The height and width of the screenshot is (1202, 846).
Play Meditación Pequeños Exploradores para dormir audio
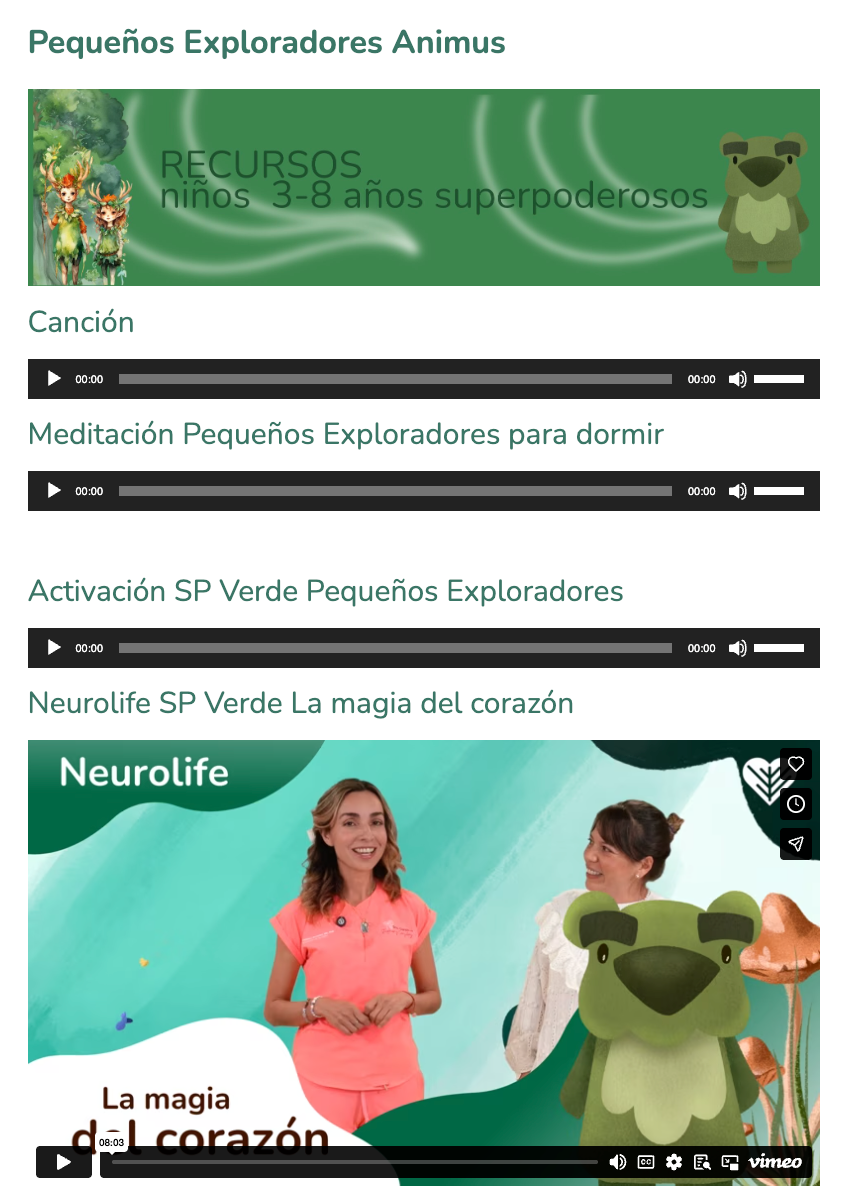click(54, 491)
